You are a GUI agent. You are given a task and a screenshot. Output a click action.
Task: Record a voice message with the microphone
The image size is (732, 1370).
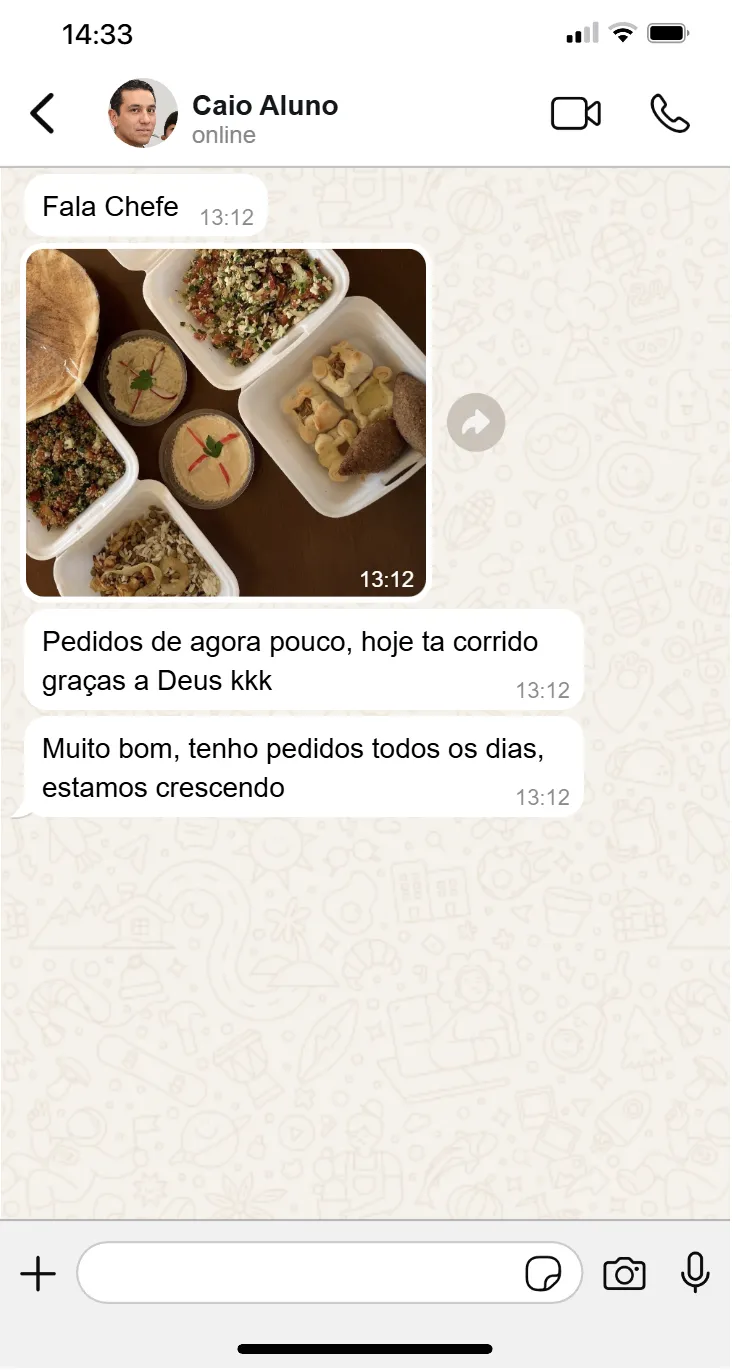(x=695, y=1274)
